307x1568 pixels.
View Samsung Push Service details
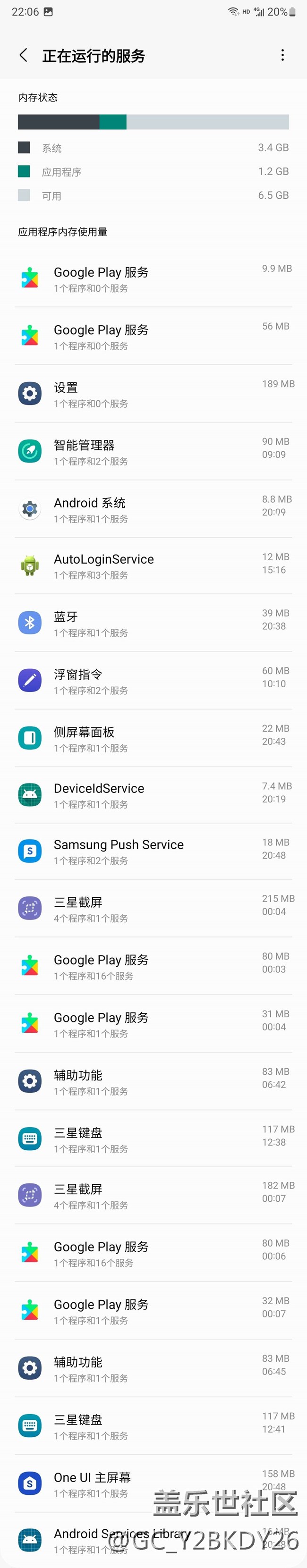click(153, 851)
